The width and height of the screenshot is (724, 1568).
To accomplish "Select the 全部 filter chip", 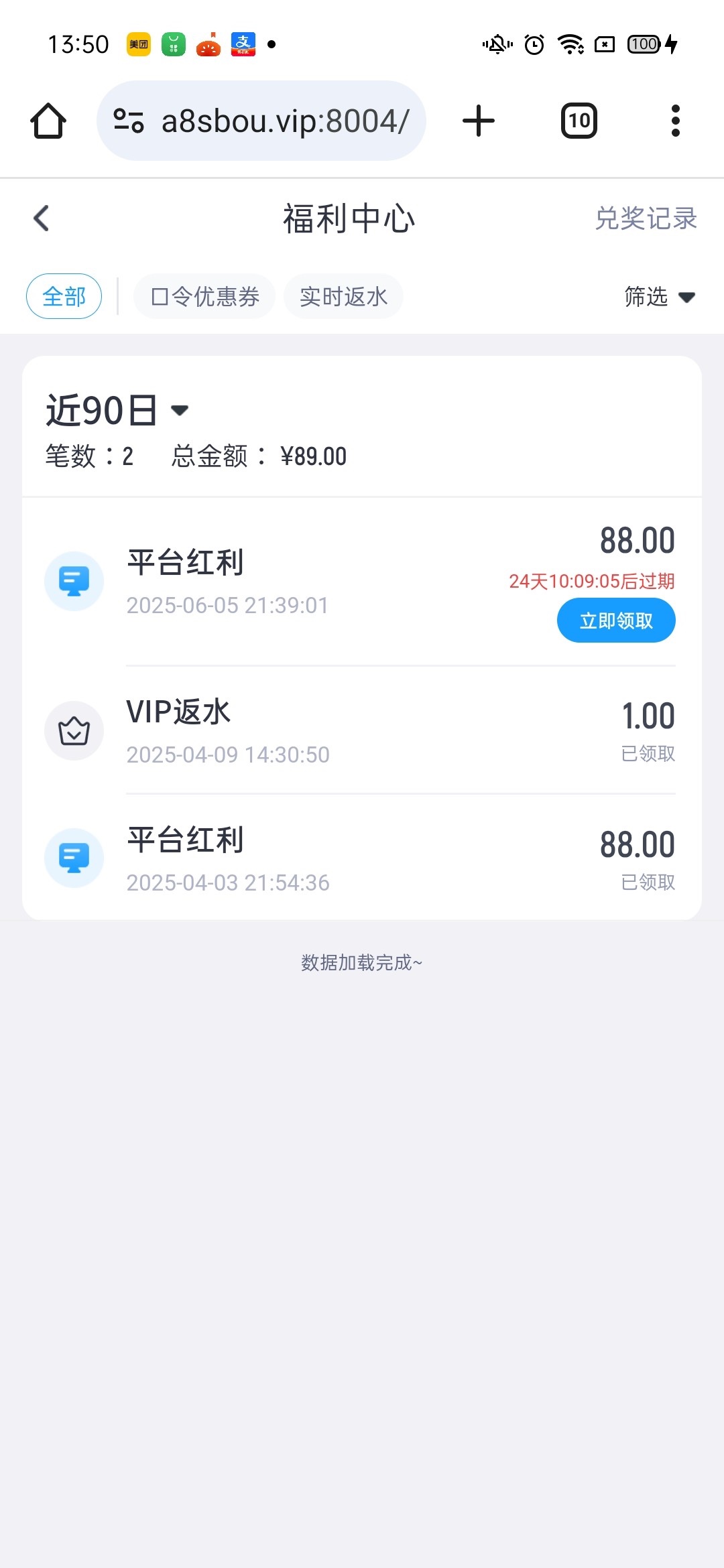I will click(64, 296).
